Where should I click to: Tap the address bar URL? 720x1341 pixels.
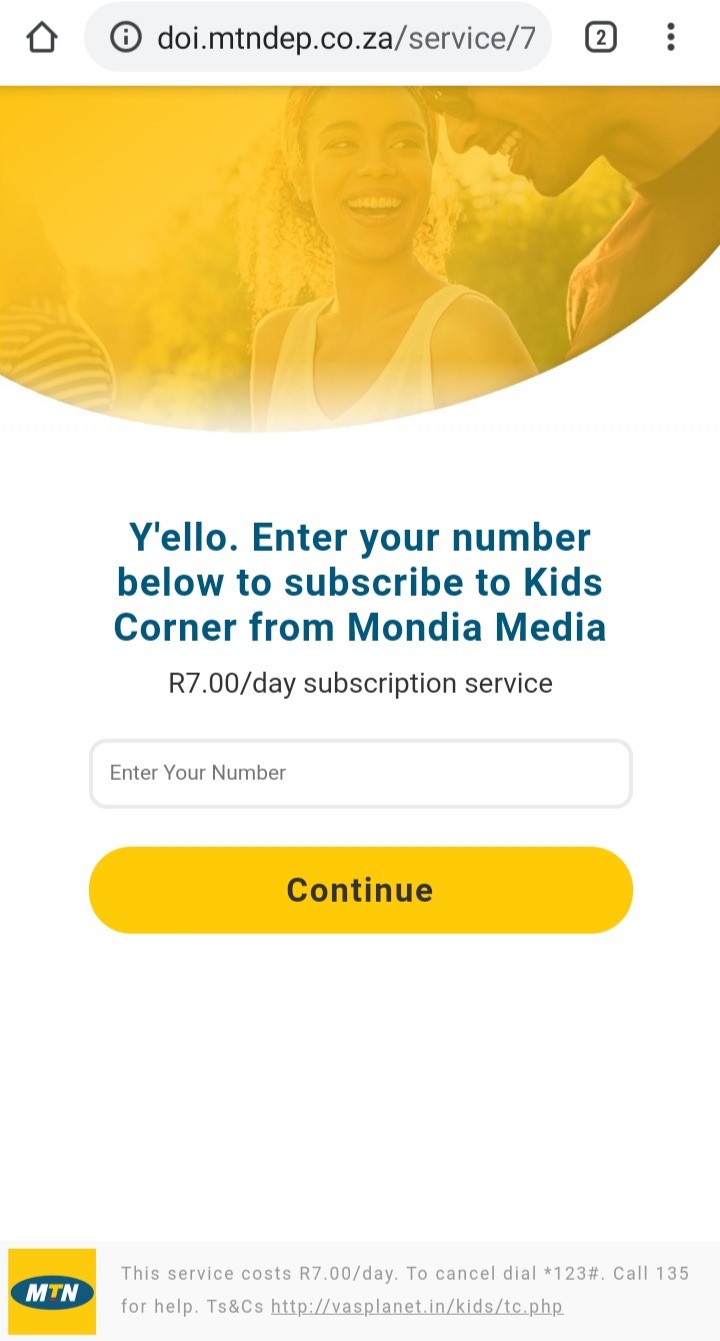pyautogui.click(x=345, y=38)
